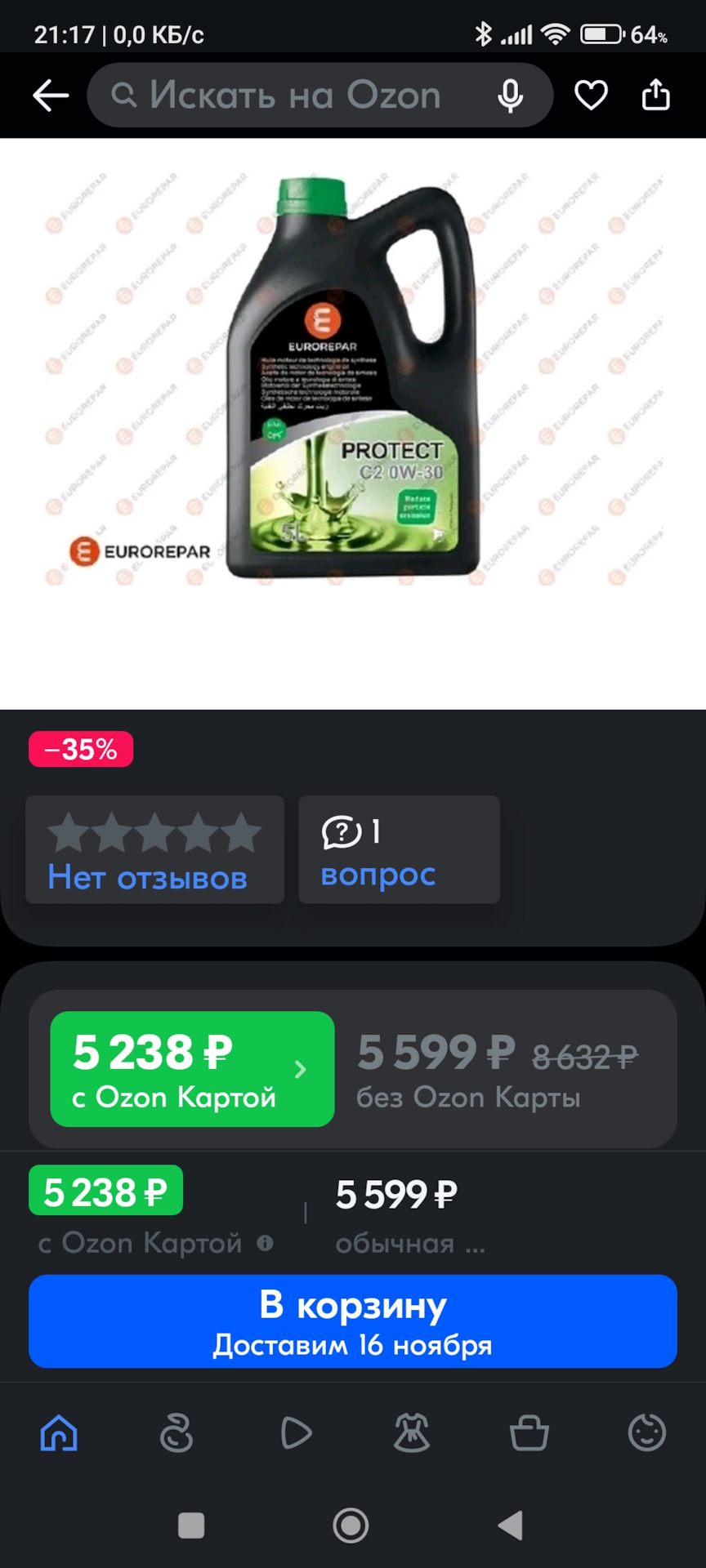Open recent apps via square button
This screenshot has width=706, height=1568.
pyautogui.click(x=191, y=1525)
